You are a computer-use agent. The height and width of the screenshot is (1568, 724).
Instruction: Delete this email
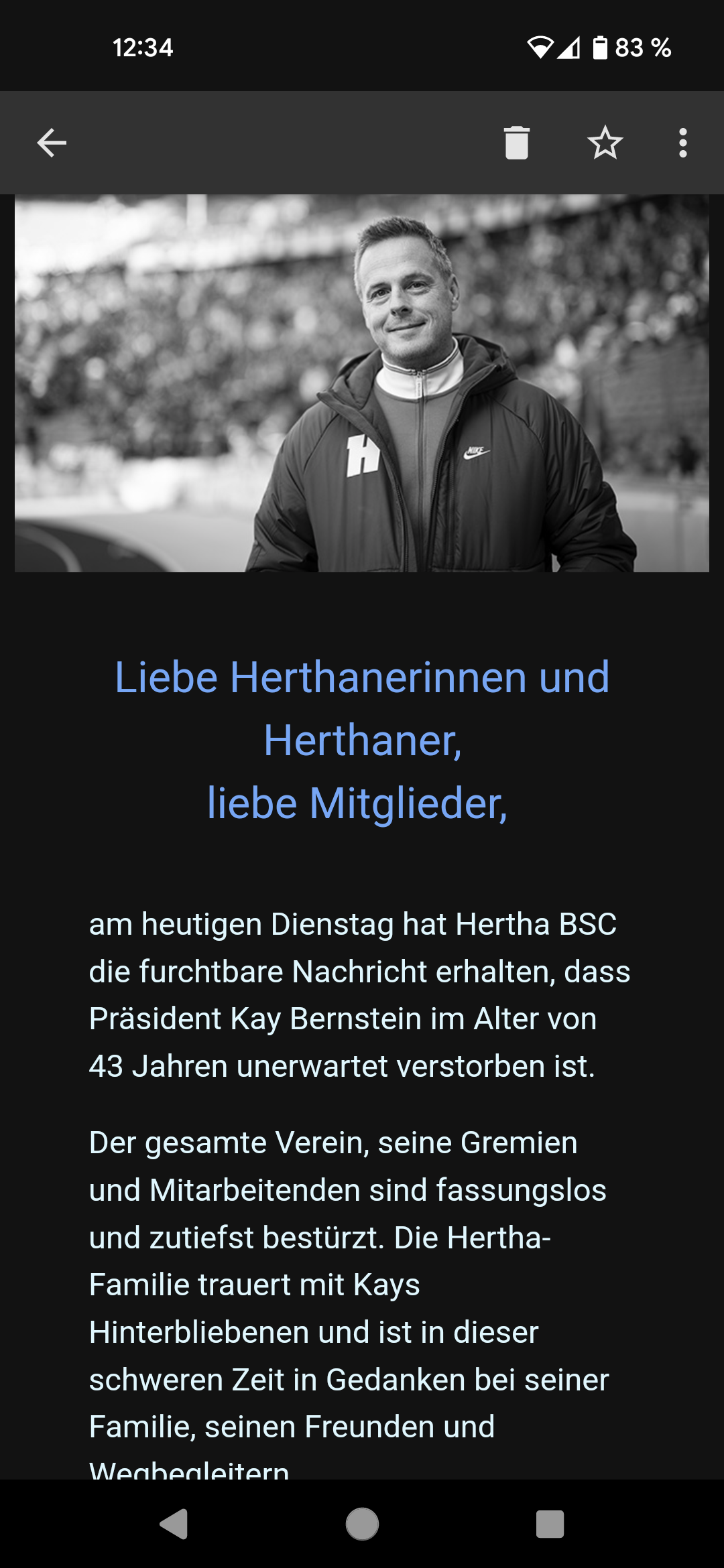click(516, 143)
